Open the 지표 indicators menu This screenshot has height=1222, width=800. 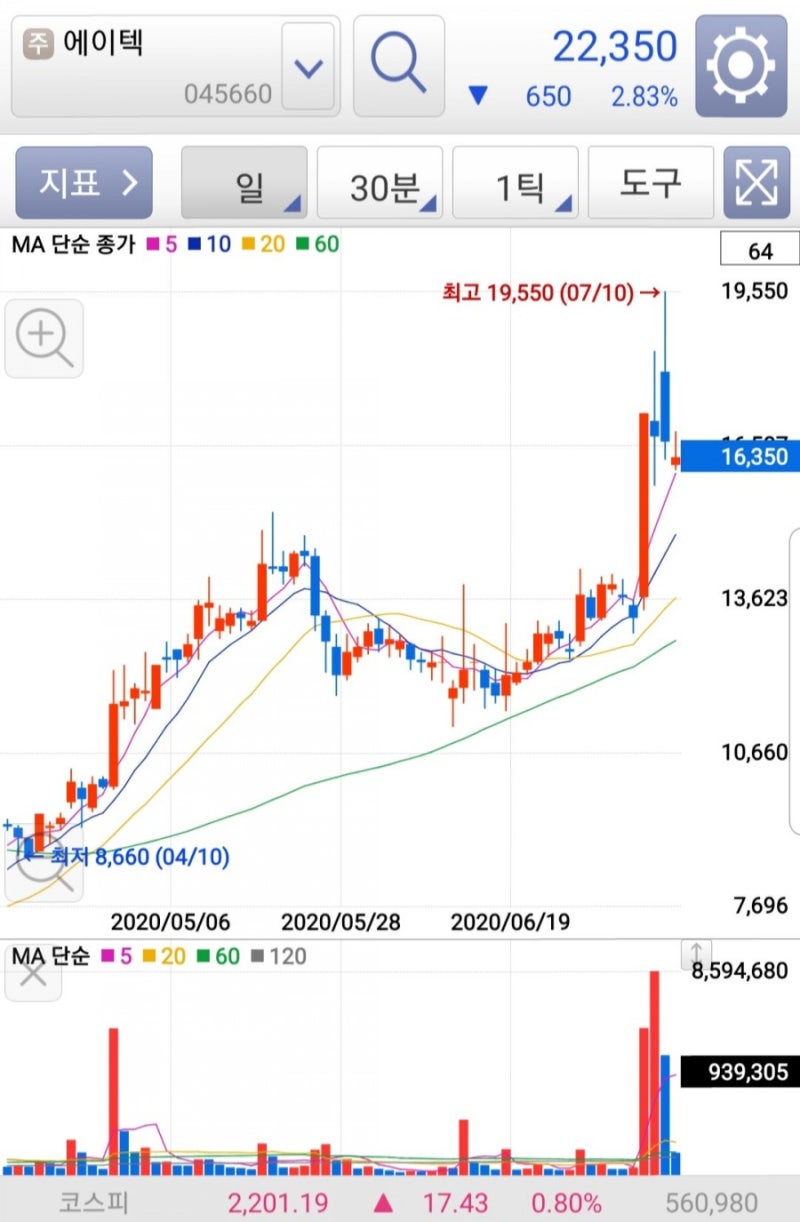[84, 183]
